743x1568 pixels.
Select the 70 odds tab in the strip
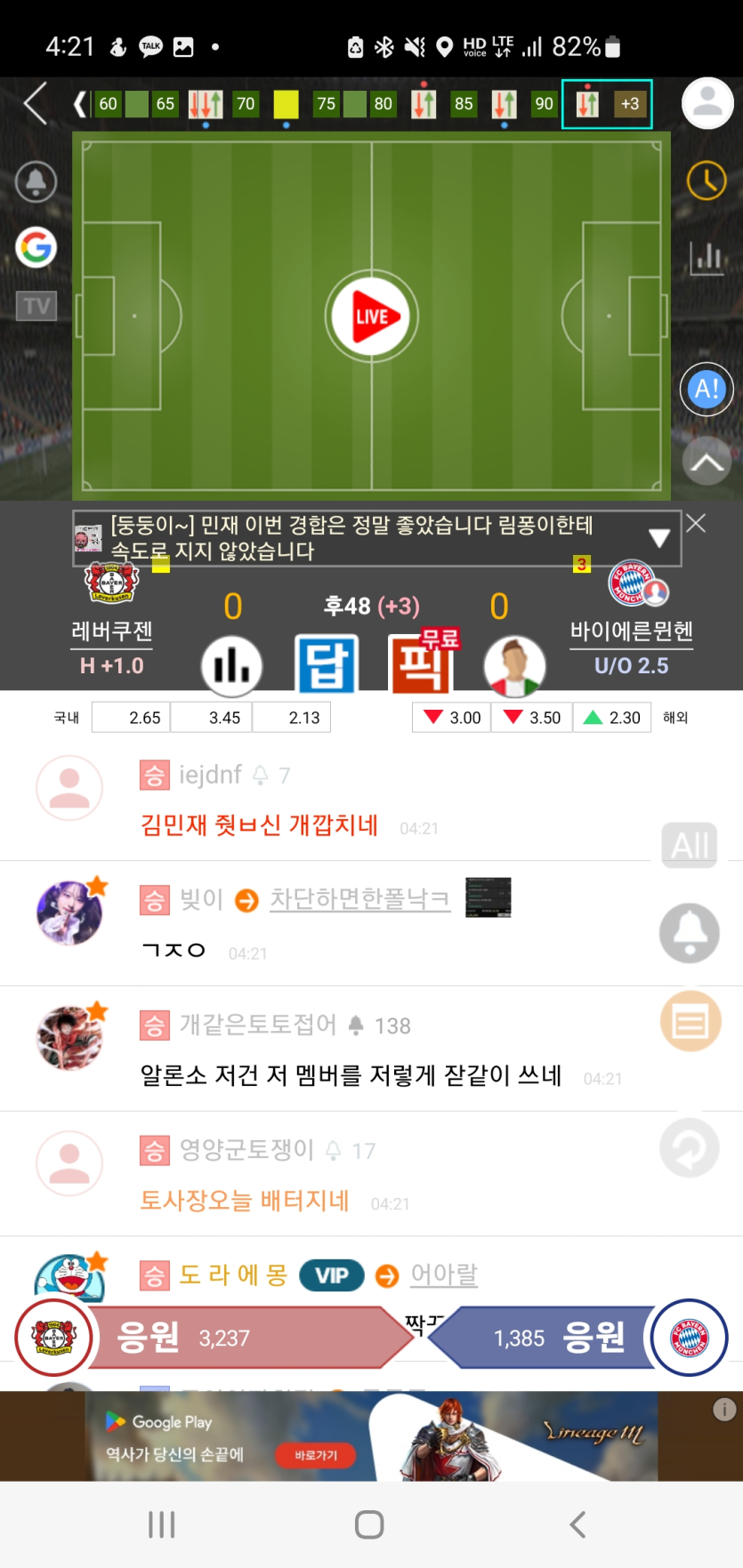(246, 104)
